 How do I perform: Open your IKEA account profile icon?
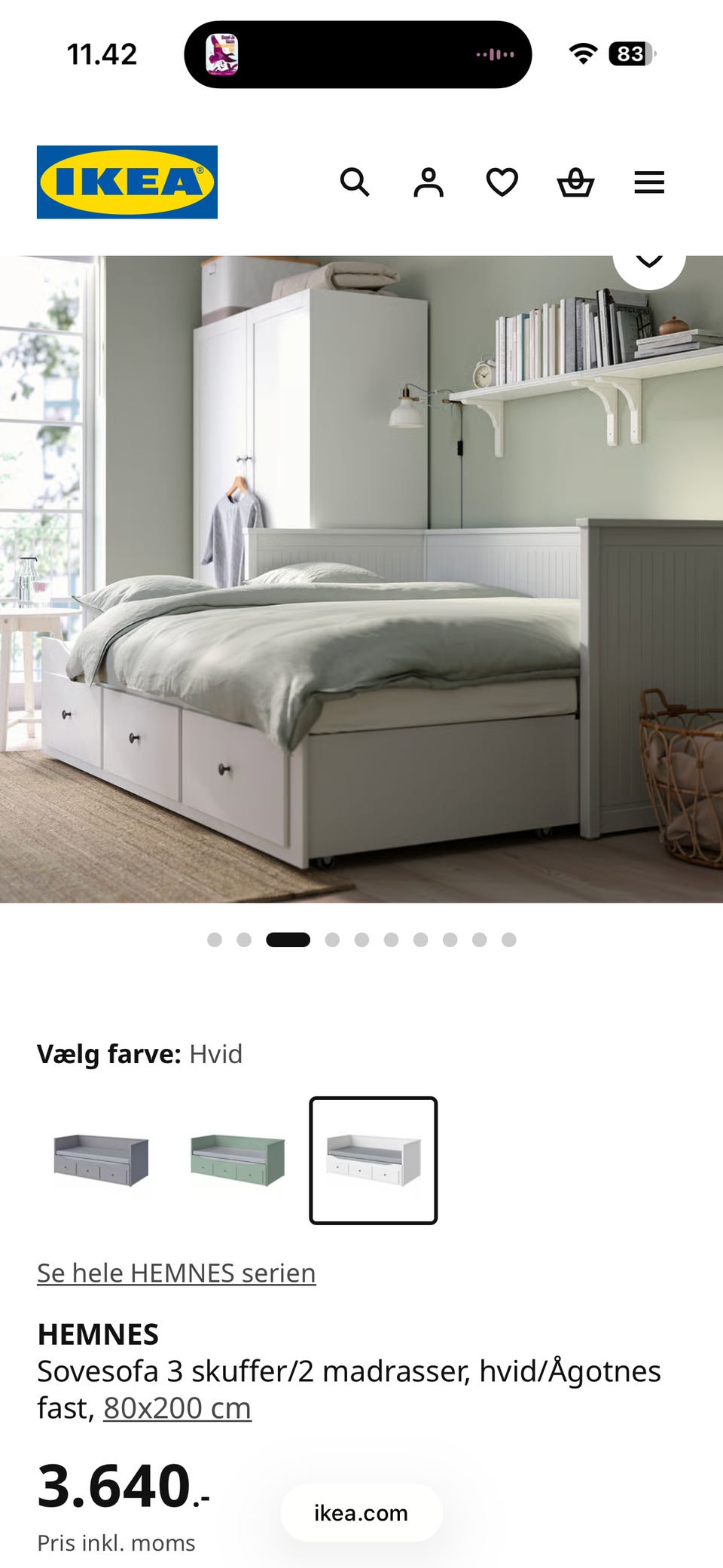coord(428,181)
